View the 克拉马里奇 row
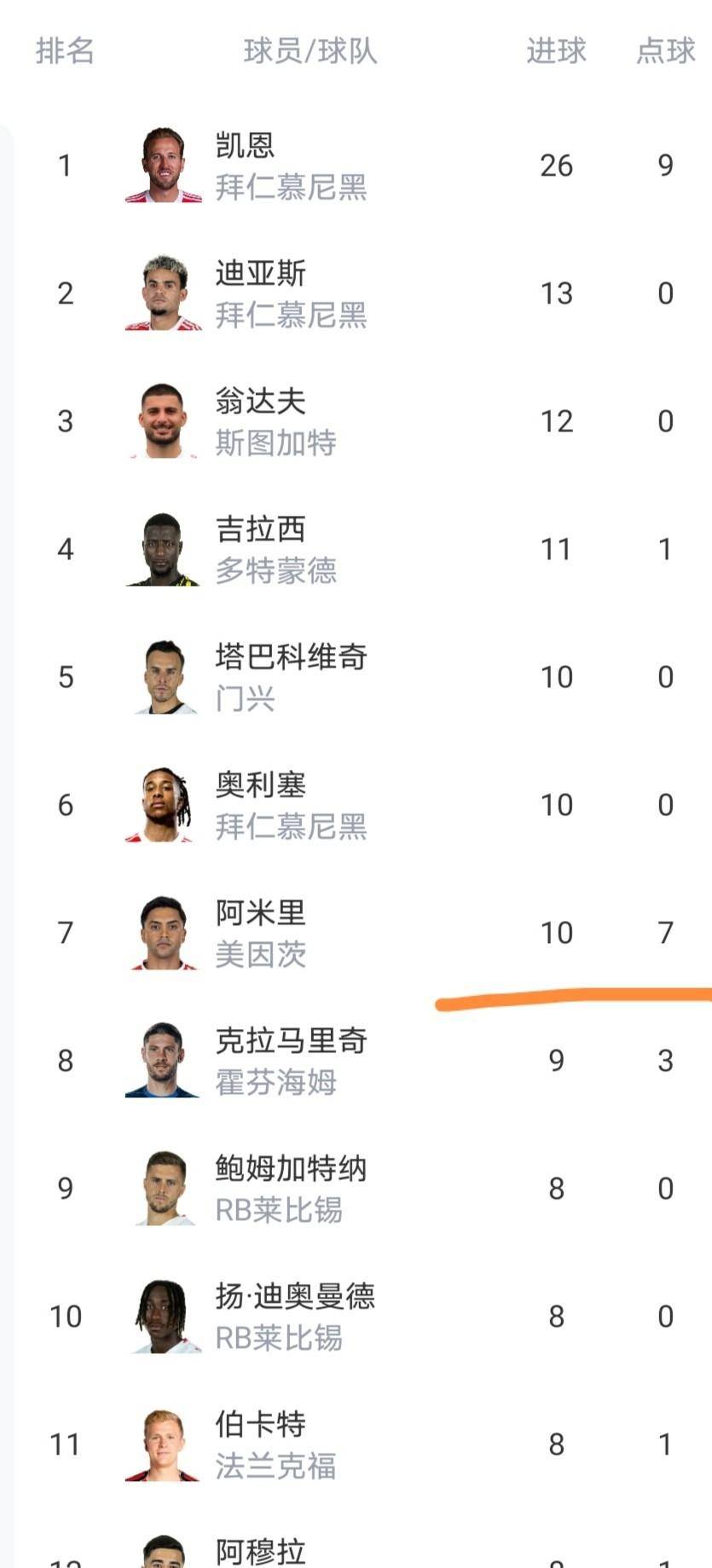Image resolution: width=712 pixels, height=1568 pixels. (290, 1061)
